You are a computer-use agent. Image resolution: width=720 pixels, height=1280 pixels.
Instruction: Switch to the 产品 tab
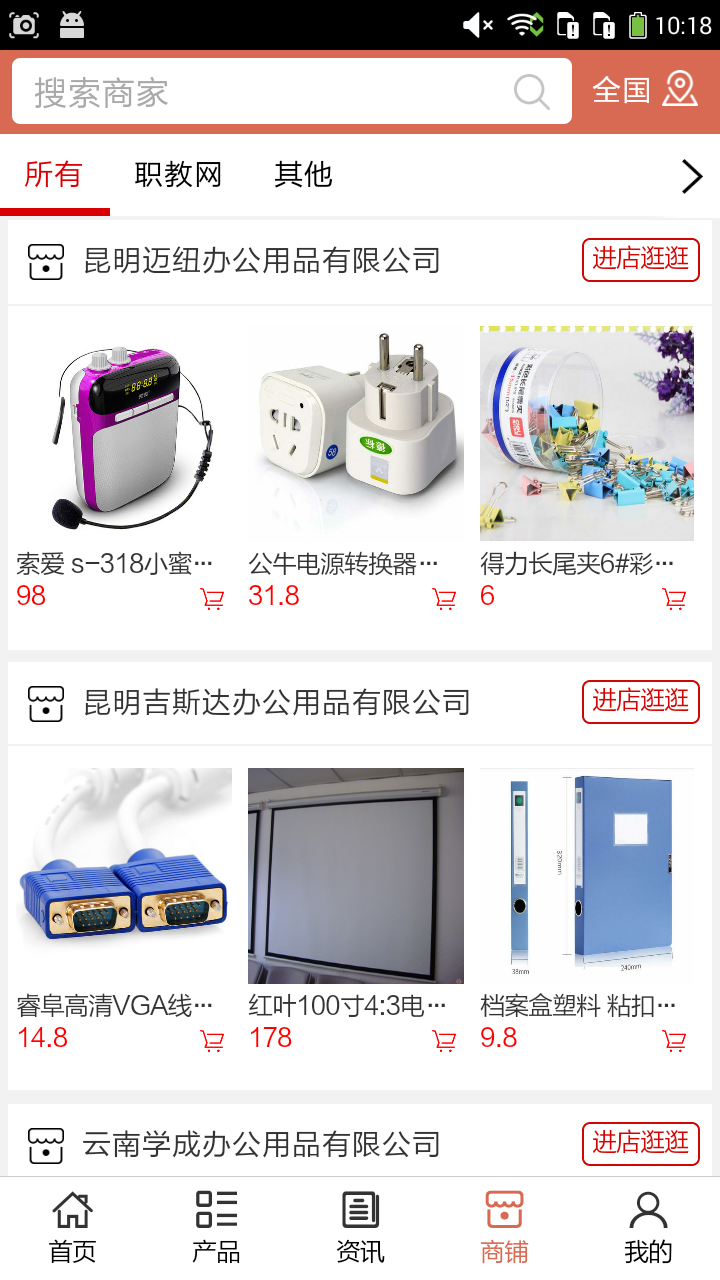(x=216, y=1228)
